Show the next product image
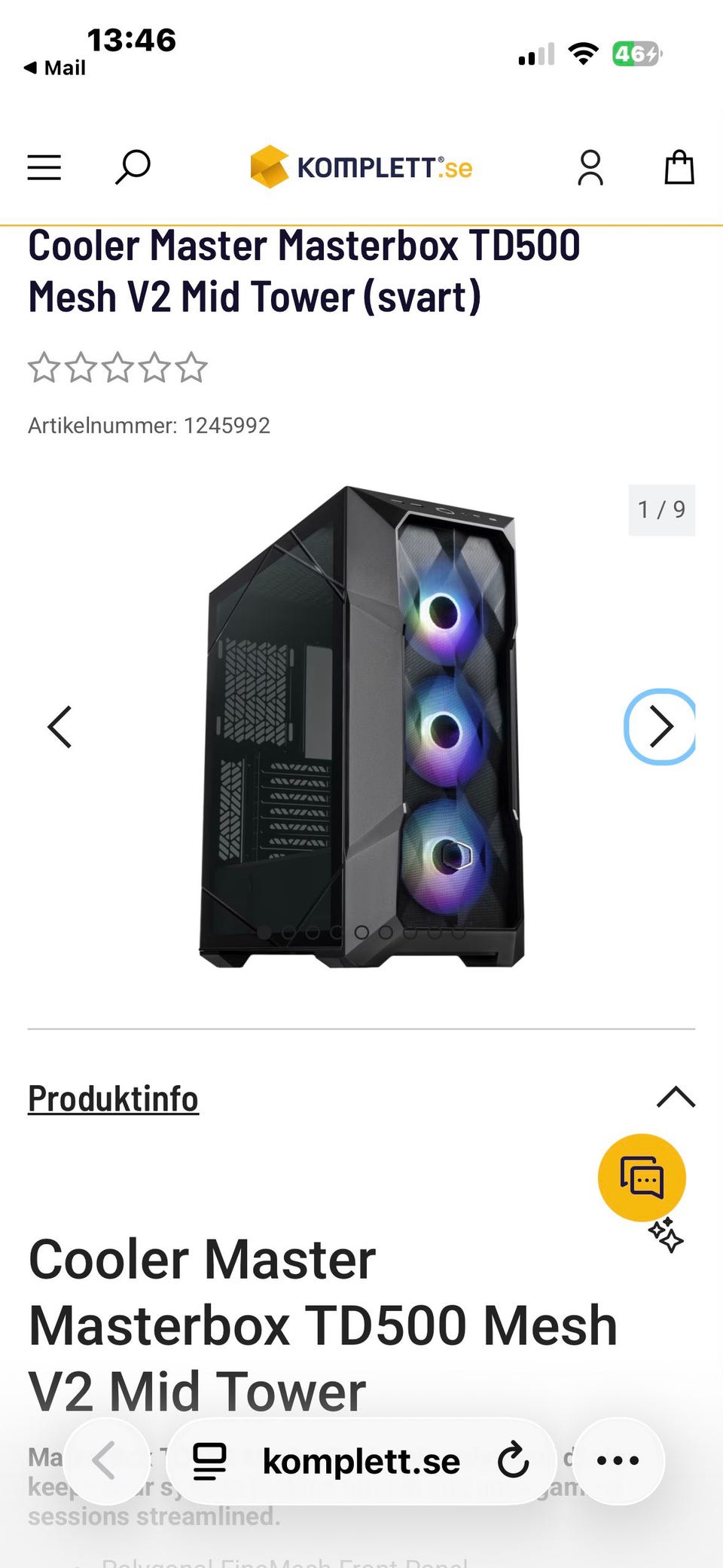This screenshot has height=1568, width=723. [x=660, y=727]
